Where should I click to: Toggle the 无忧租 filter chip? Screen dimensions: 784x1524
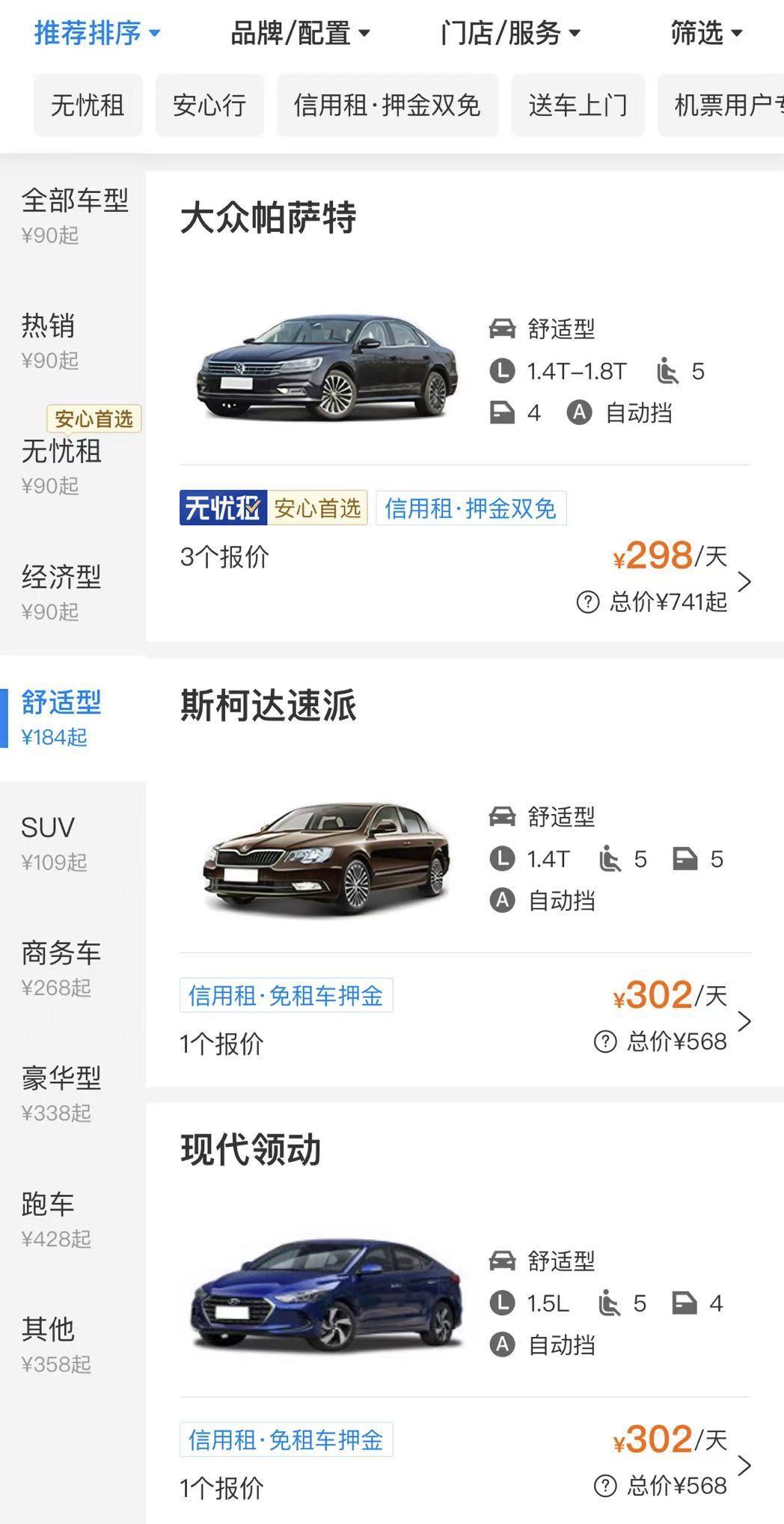[88, 105]
